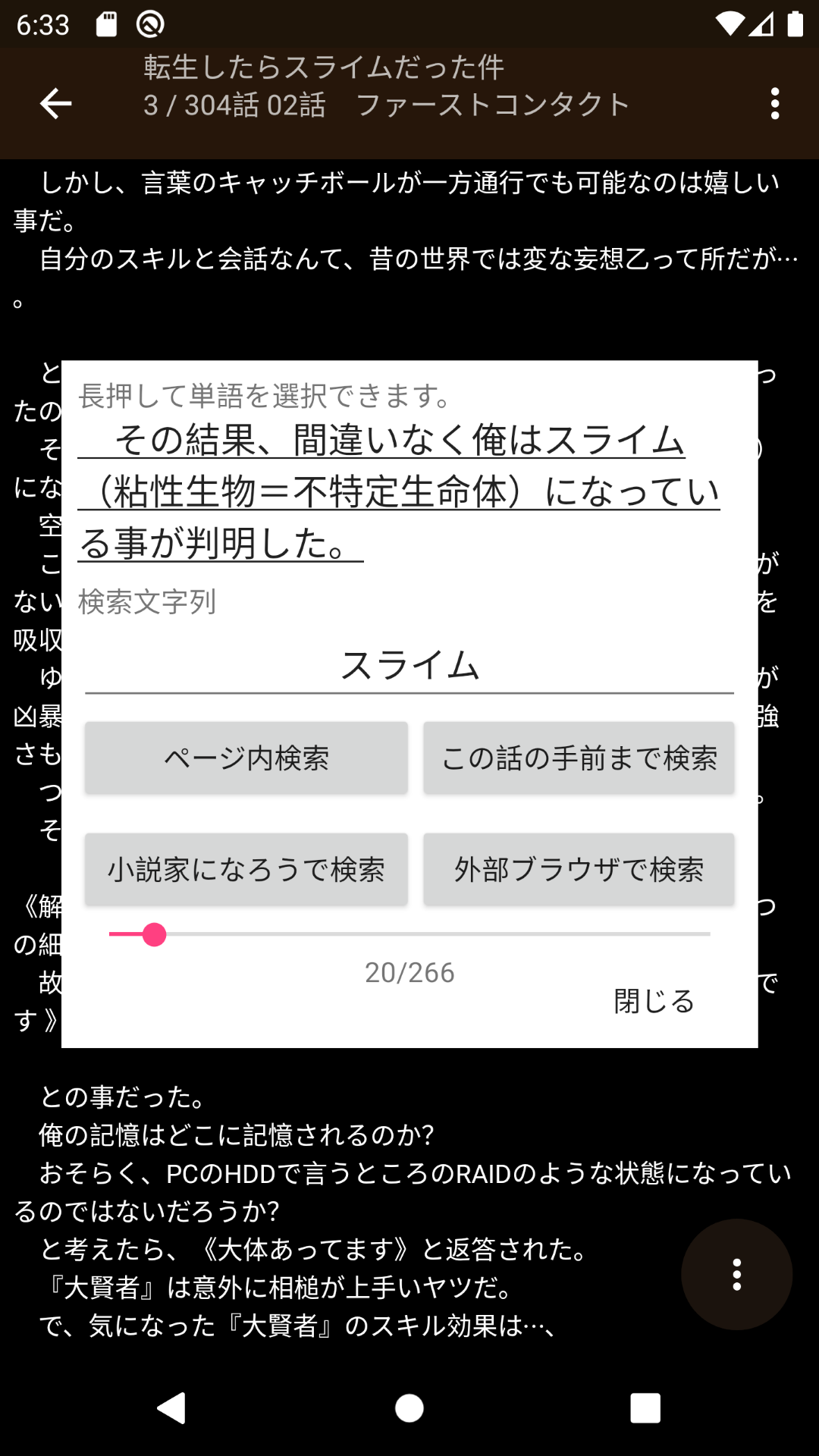Select ページ内検索 to search this page
Screen dimensions: 819x1456
245,758
